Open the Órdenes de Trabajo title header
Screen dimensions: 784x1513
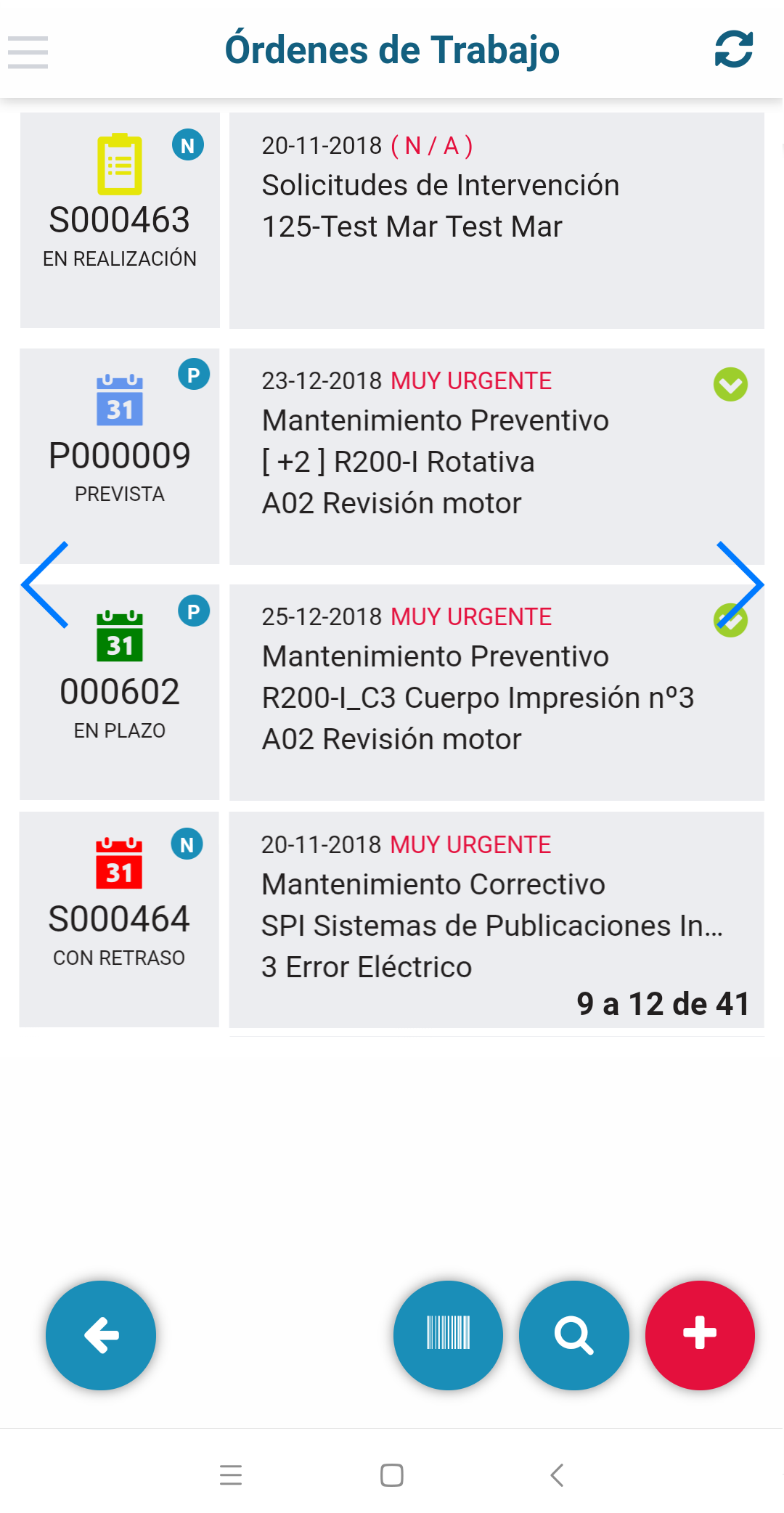click(392, 49)
